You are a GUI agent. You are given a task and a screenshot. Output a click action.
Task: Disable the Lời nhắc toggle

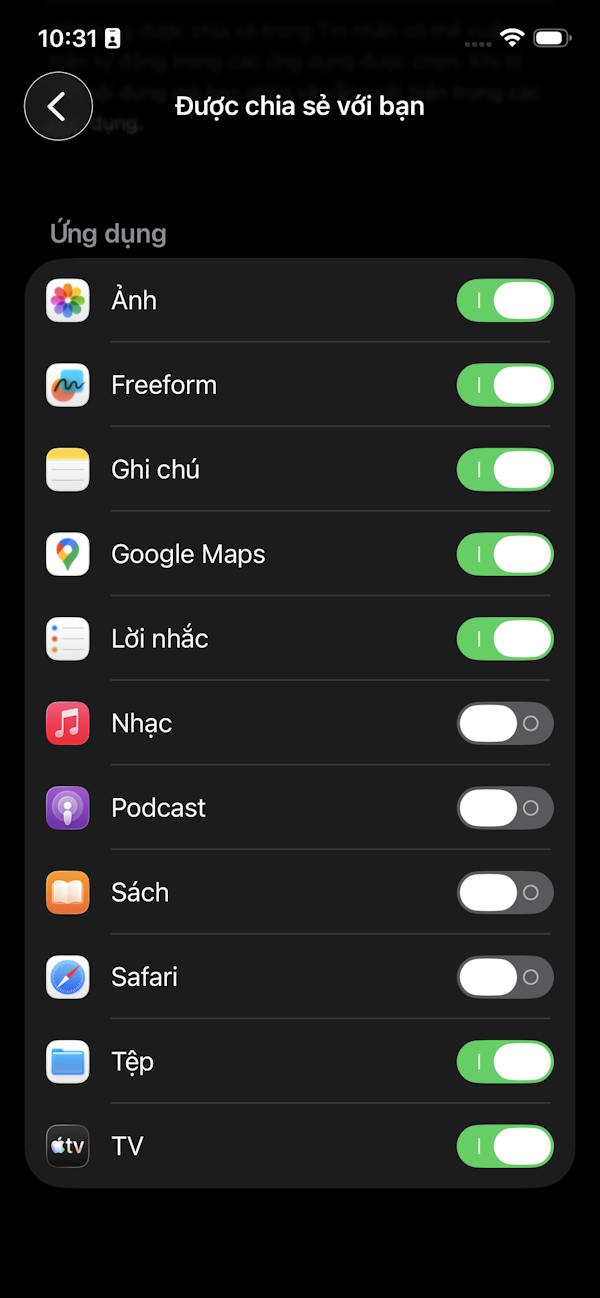pos(504,639)
